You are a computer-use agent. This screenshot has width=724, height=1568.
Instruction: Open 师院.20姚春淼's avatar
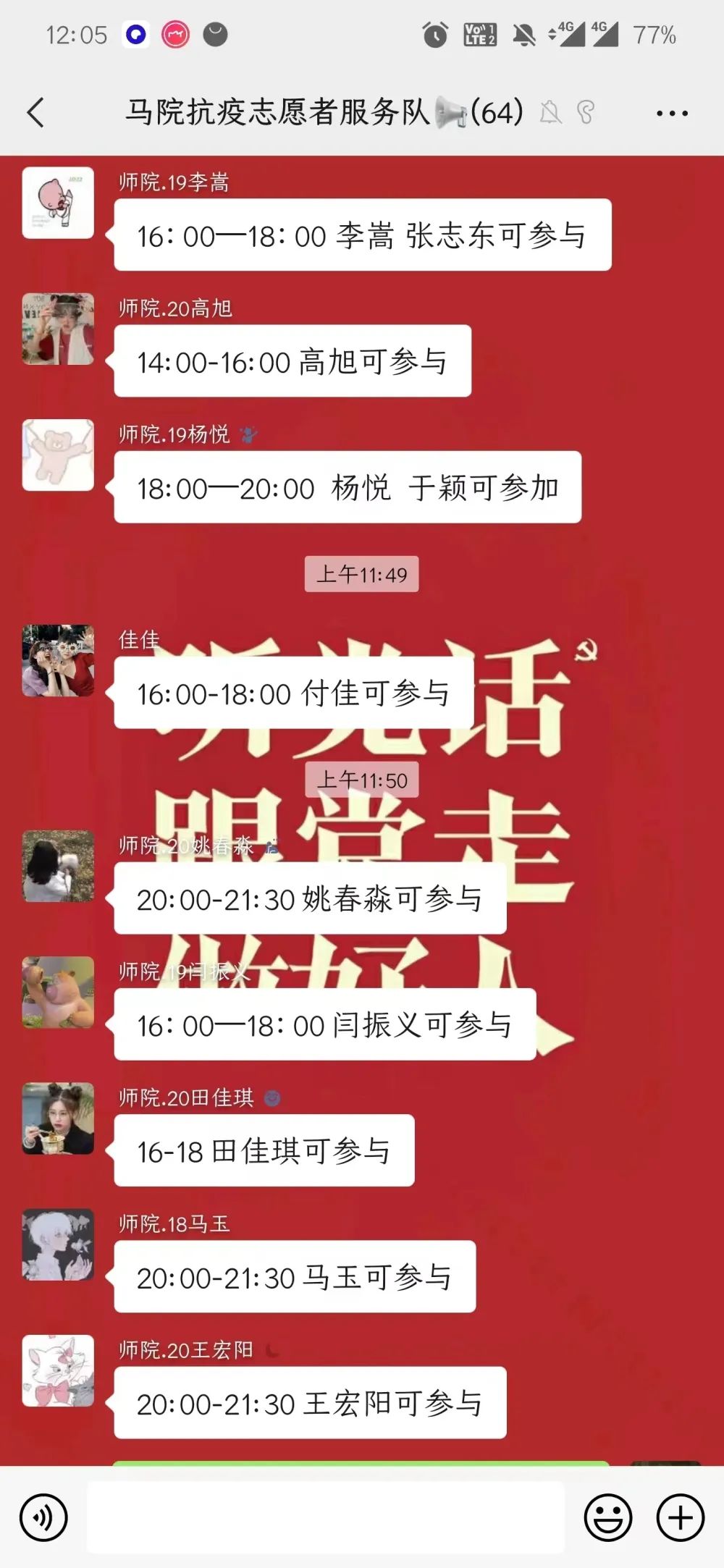tap(58, 866)
